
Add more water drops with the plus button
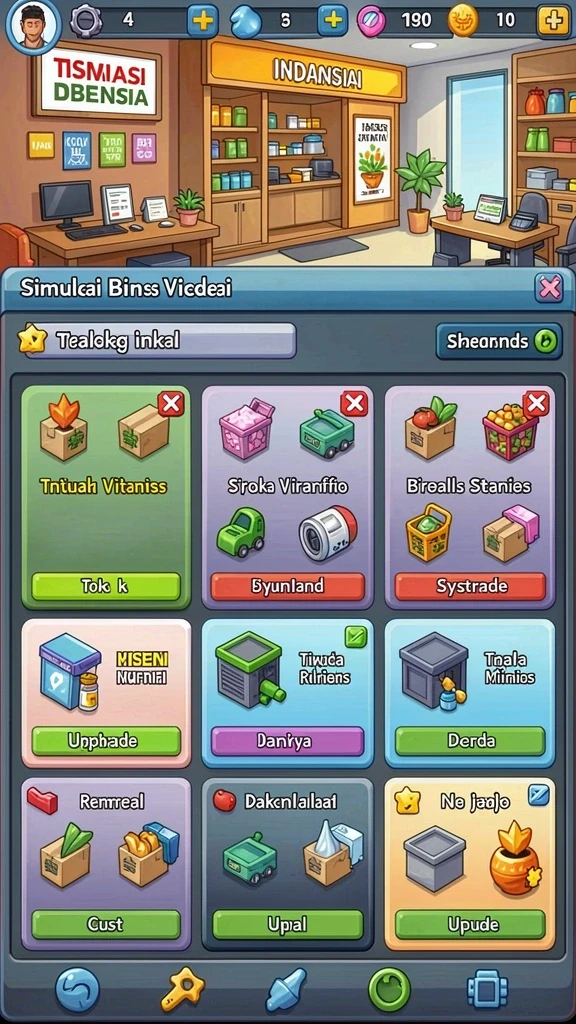(x=332, y=20)
